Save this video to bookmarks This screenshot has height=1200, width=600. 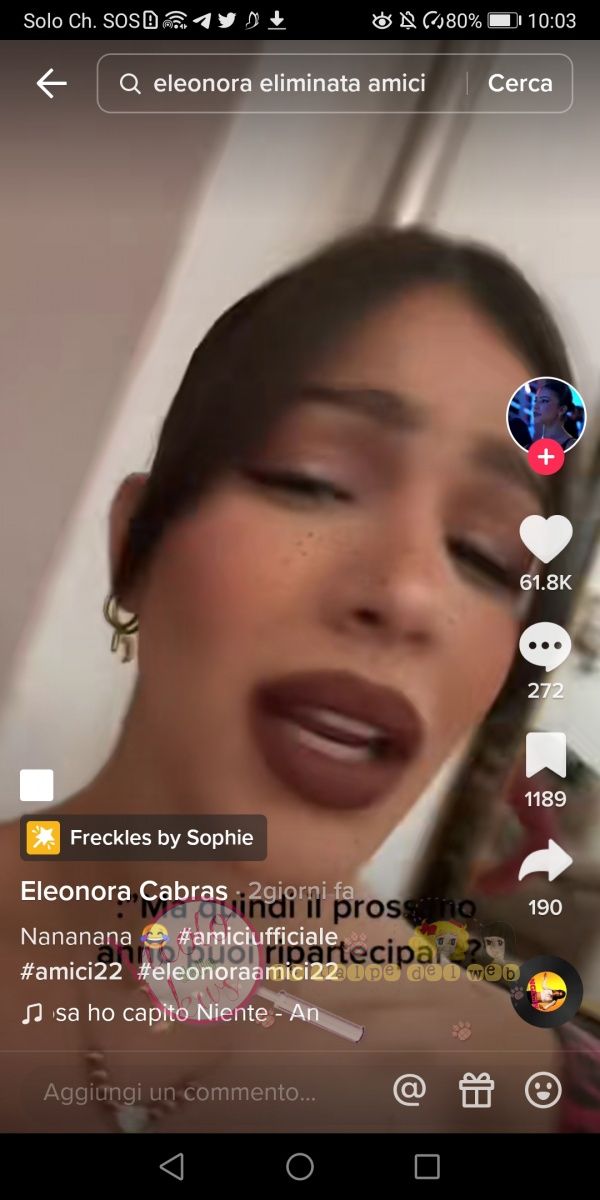pos(545,756)
